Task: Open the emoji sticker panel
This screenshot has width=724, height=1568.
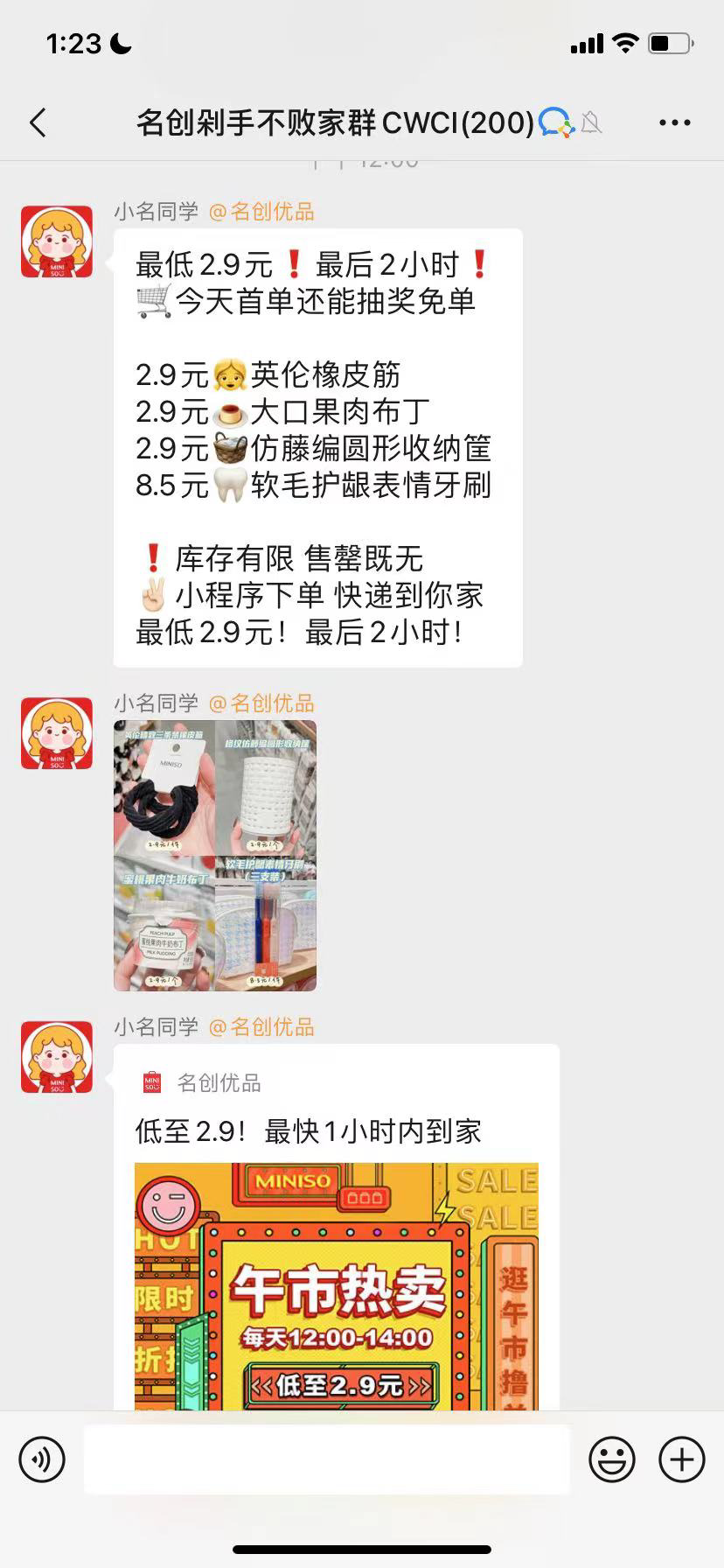Action: click(x=611, y=1459)
